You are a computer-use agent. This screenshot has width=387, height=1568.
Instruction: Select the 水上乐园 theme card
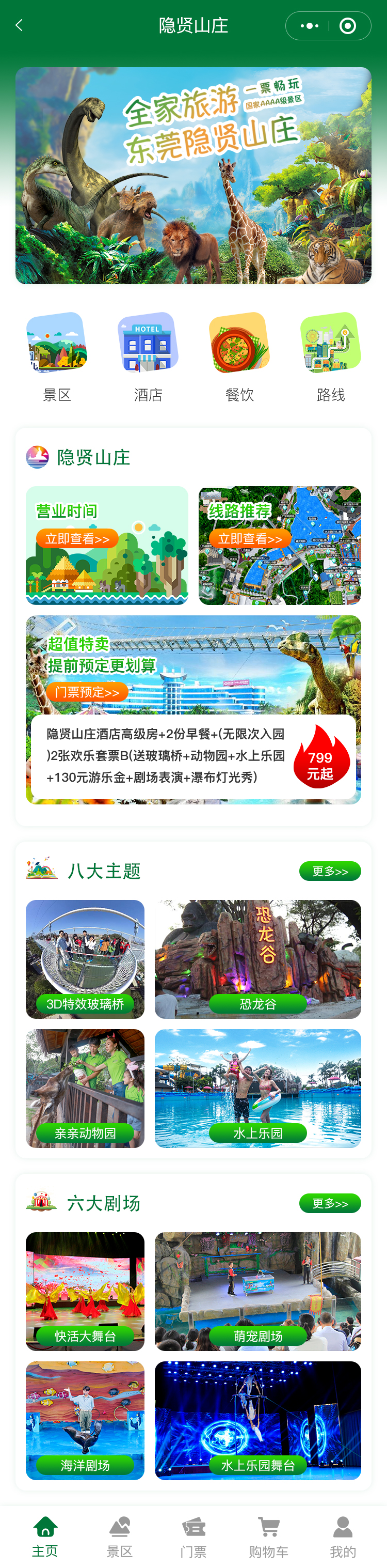pos(257,1088)
